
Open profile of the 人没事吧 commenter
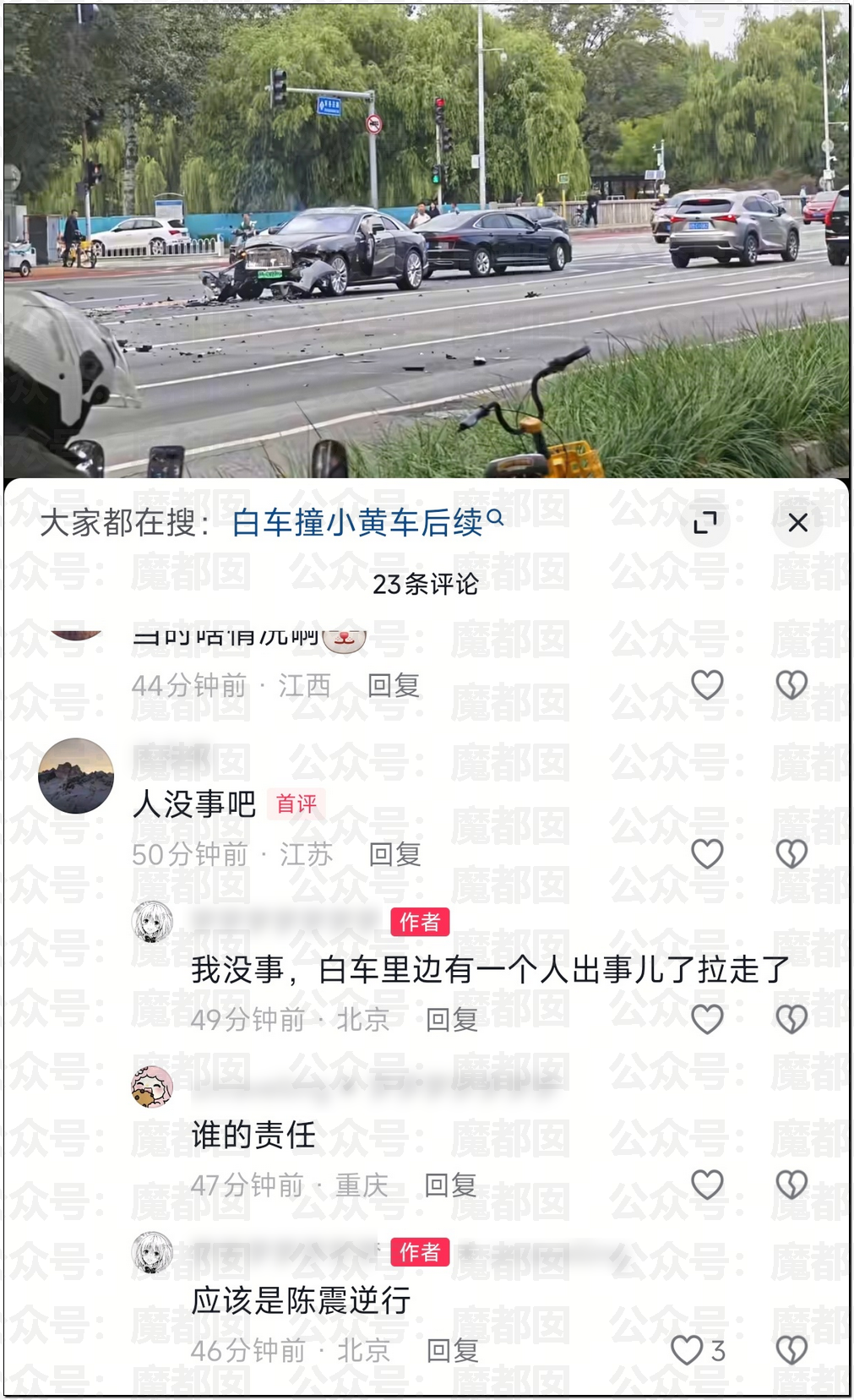pos(76,776)
